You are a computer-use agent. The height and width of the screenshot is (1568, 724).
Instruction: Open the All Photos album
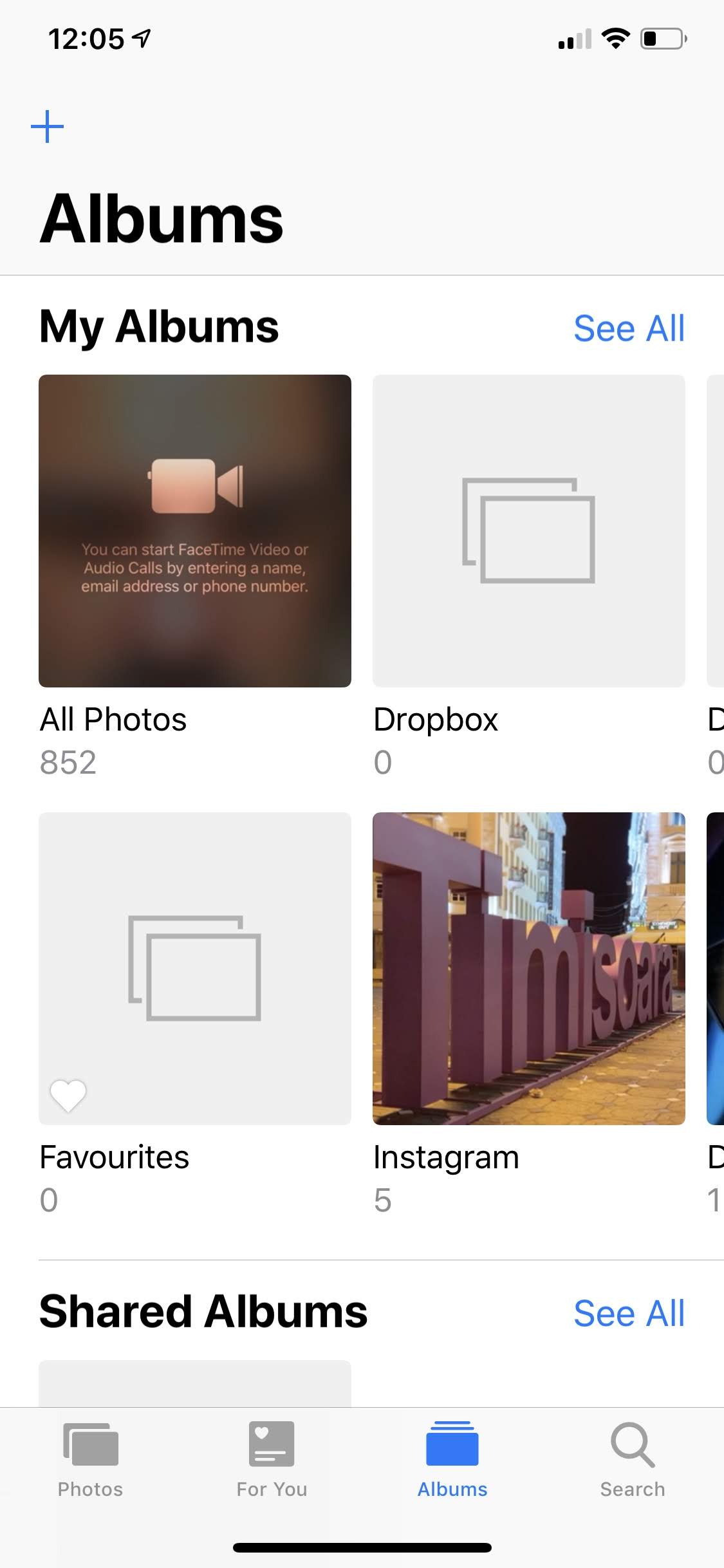point(195,531)
